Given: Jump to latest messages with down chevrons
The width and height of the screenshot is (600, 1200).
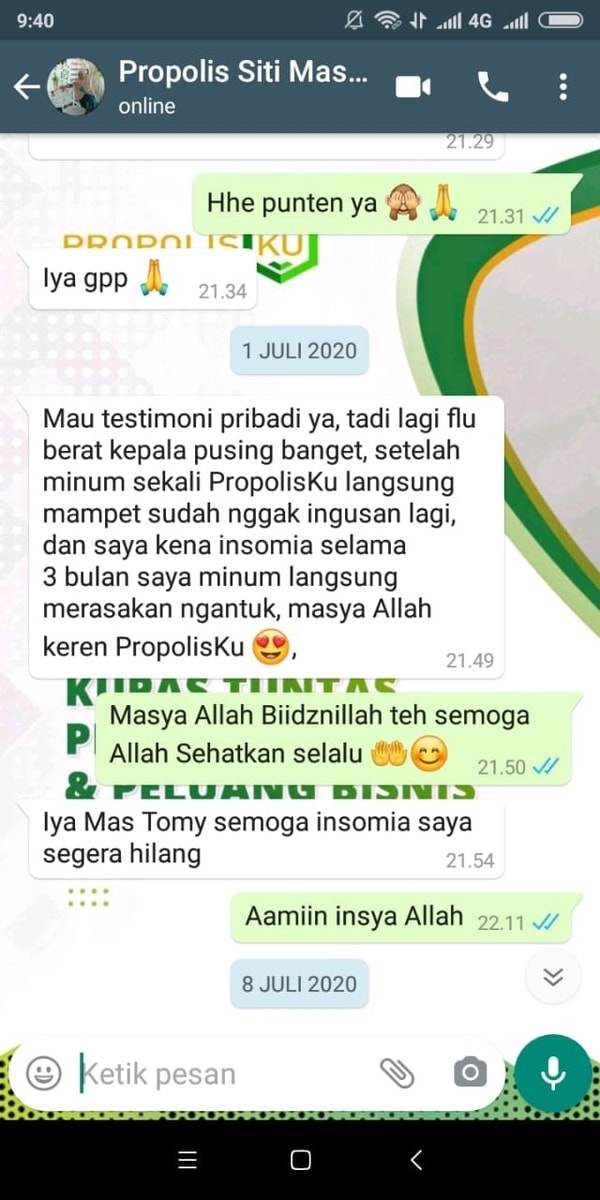Looking at the screenshot, I should 553,977.
